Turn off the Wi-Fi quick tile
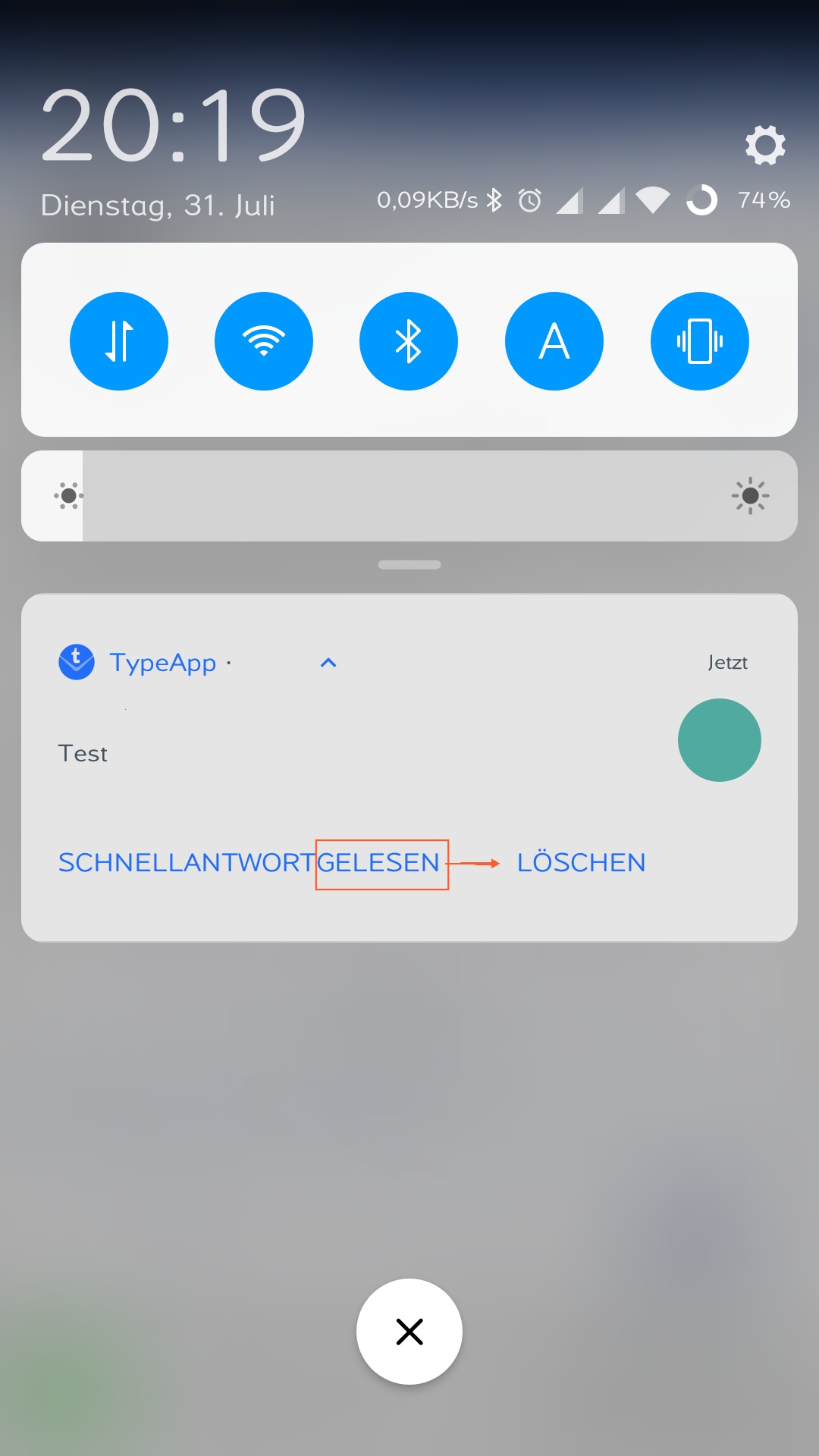 point(264,341)
